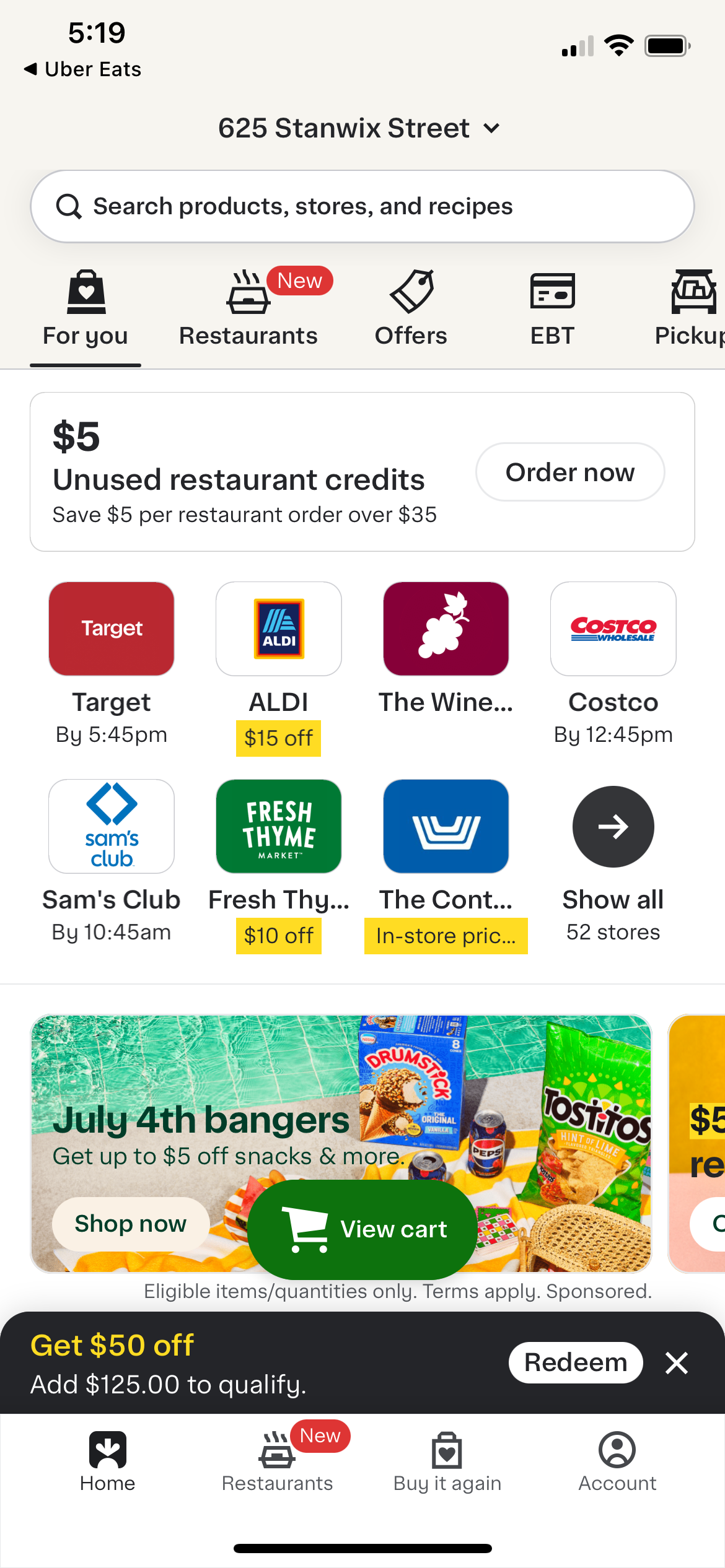Tap the Target store logo
The image size is (725, 1568).
coord(112,628)
